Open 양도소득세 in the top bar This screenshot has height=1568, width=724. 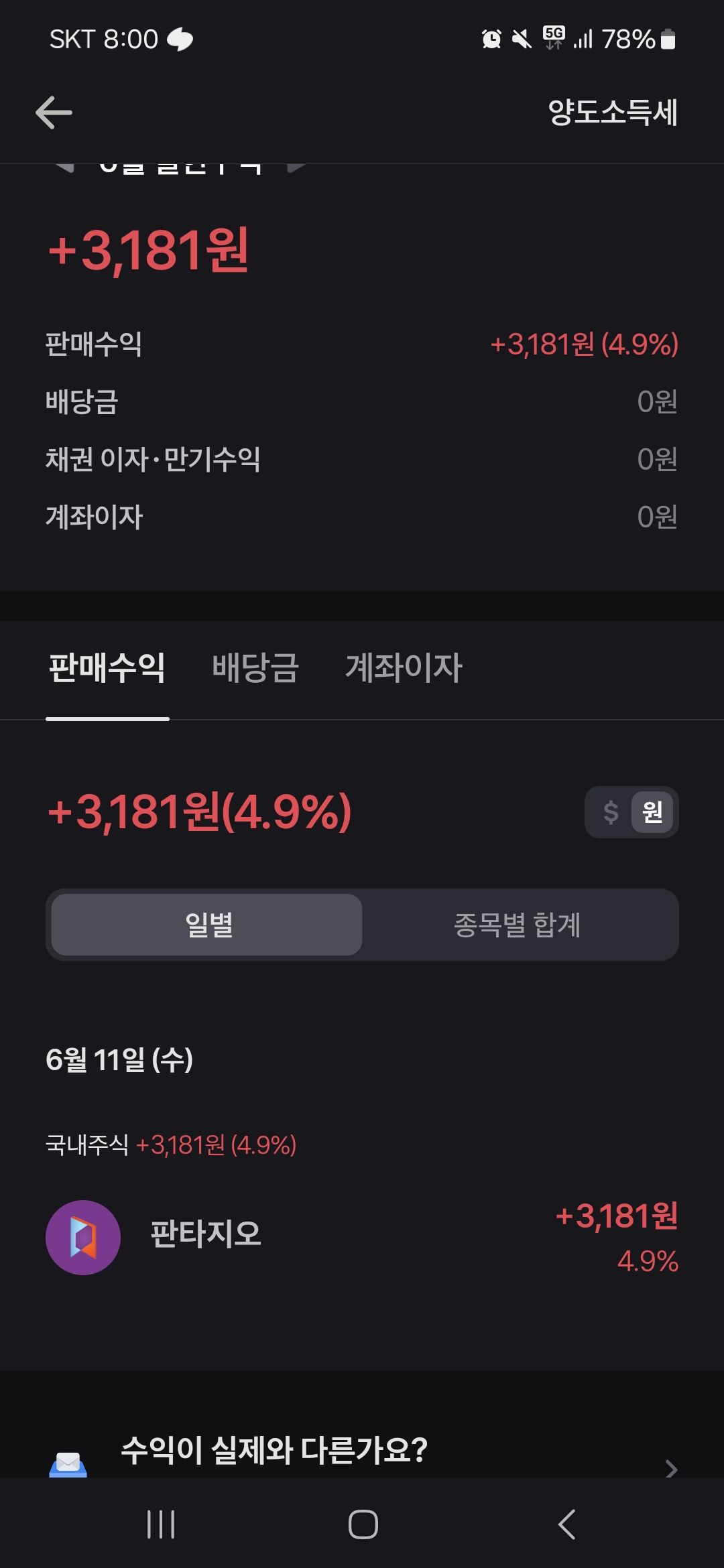pos(612,113)
